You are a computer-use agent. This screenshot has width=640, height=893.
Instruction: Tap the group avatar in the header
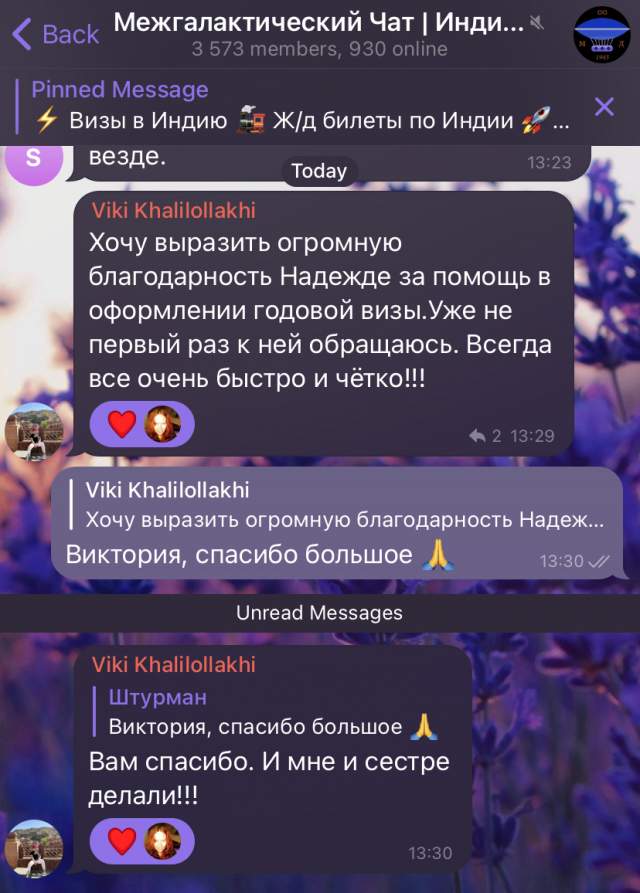click(601, 34)
